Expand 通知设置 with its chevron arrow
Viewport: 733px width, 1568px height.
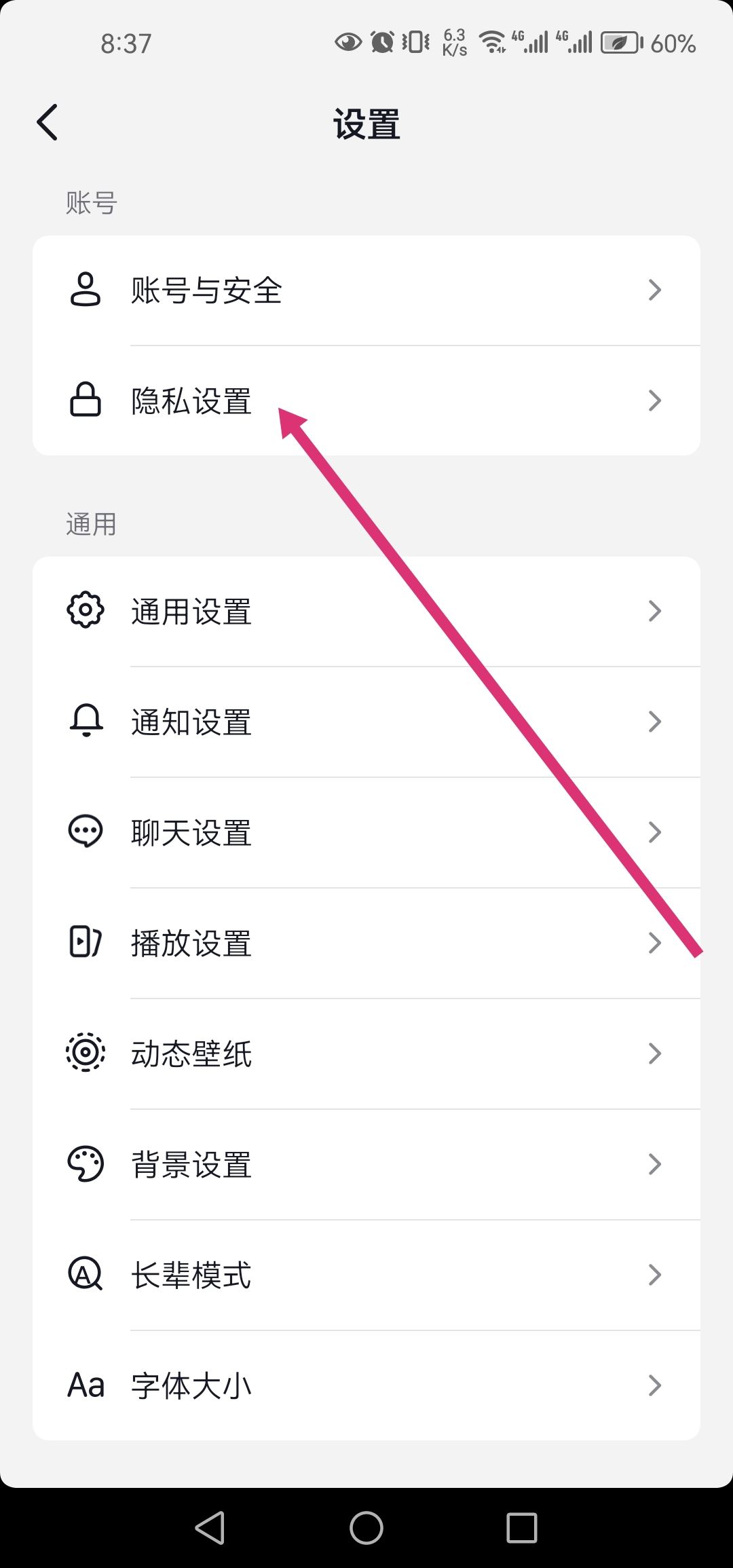[x=654, y=722]
